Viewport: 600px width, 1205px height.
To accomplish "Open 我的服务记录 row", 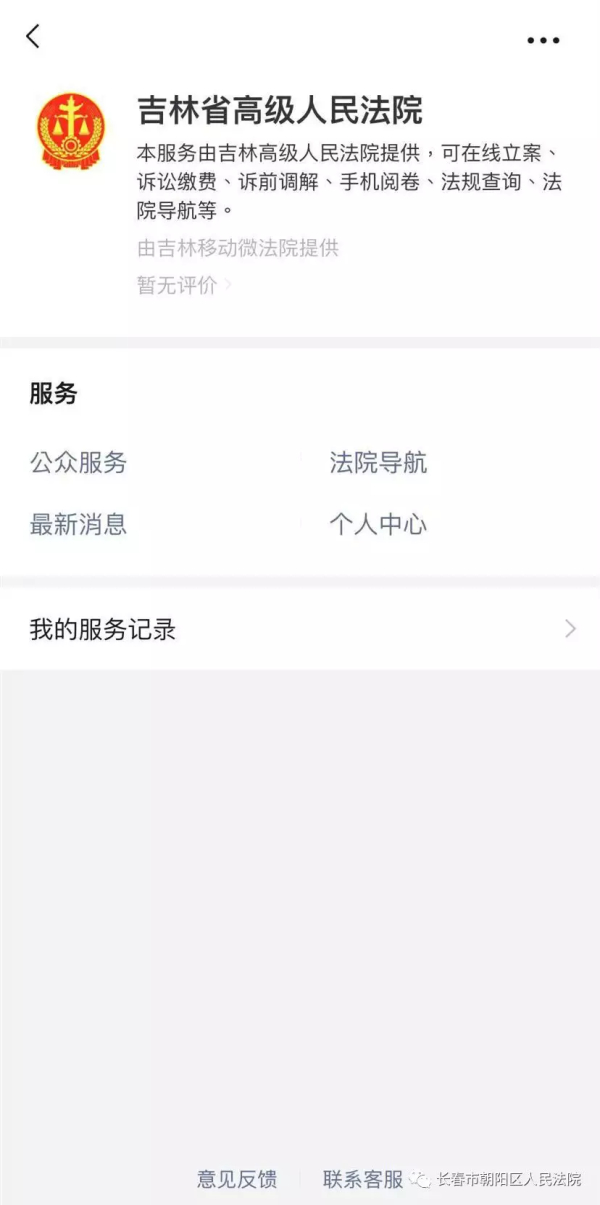I will coord(300,629).
